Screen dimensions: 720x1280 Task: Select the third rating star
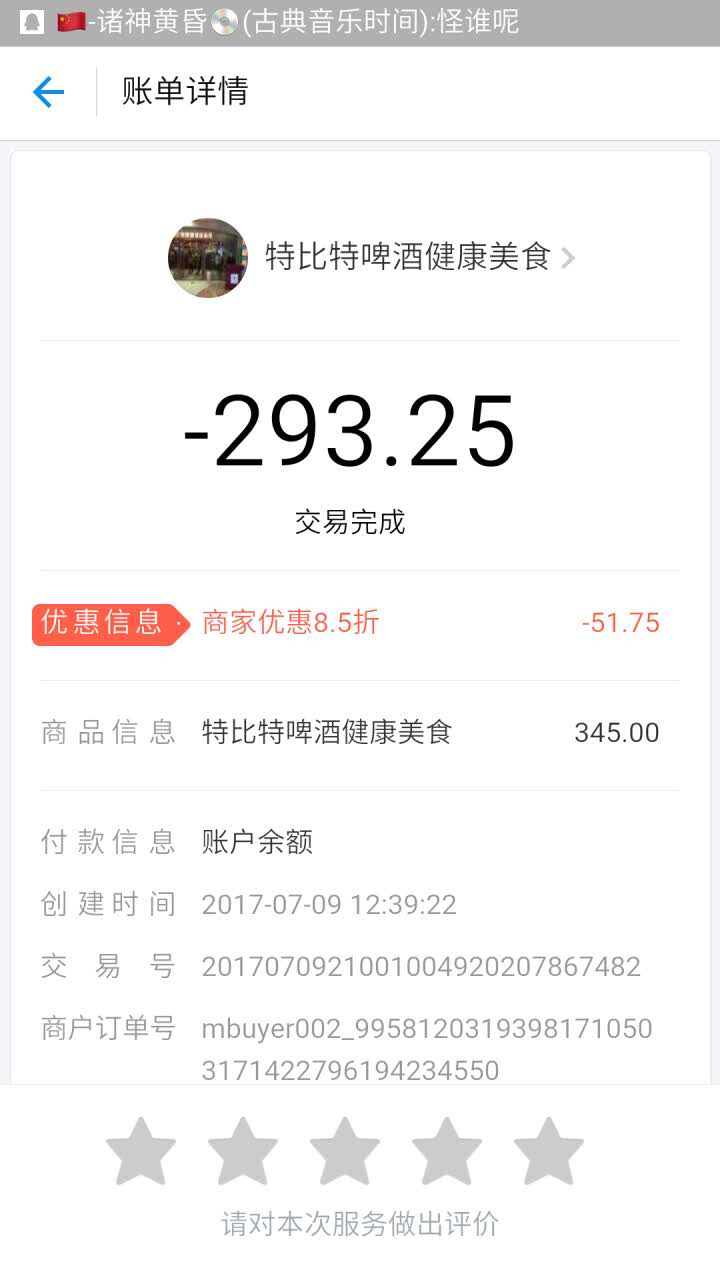pos(345,1152)
